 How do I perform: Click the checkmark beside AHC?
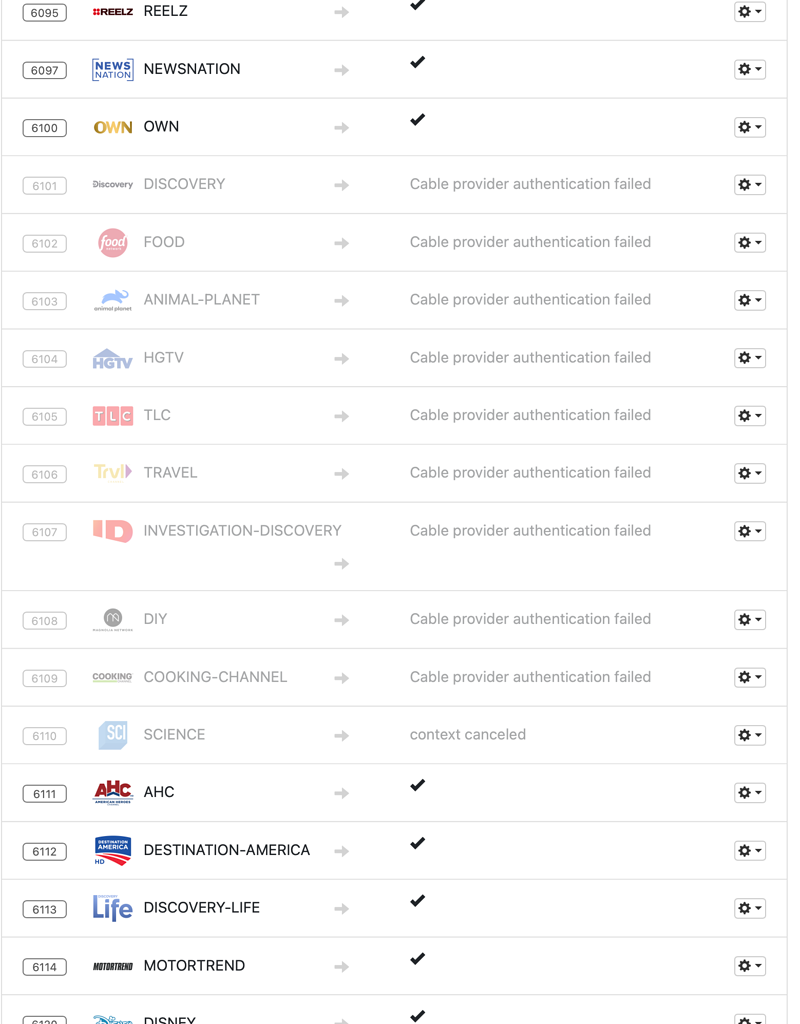tap(417, 784)
